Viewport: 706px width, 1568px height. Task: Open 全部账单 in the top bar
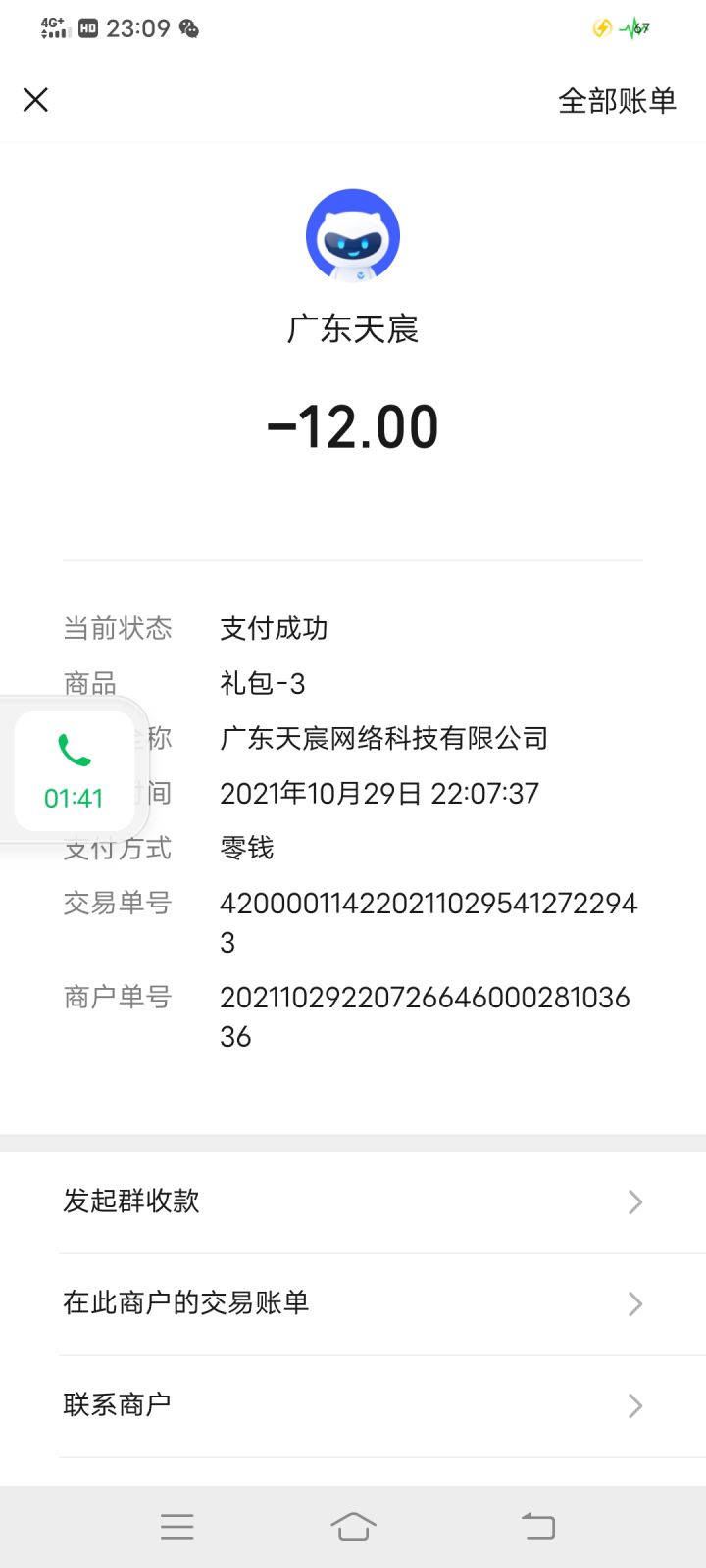pos(617,99)
